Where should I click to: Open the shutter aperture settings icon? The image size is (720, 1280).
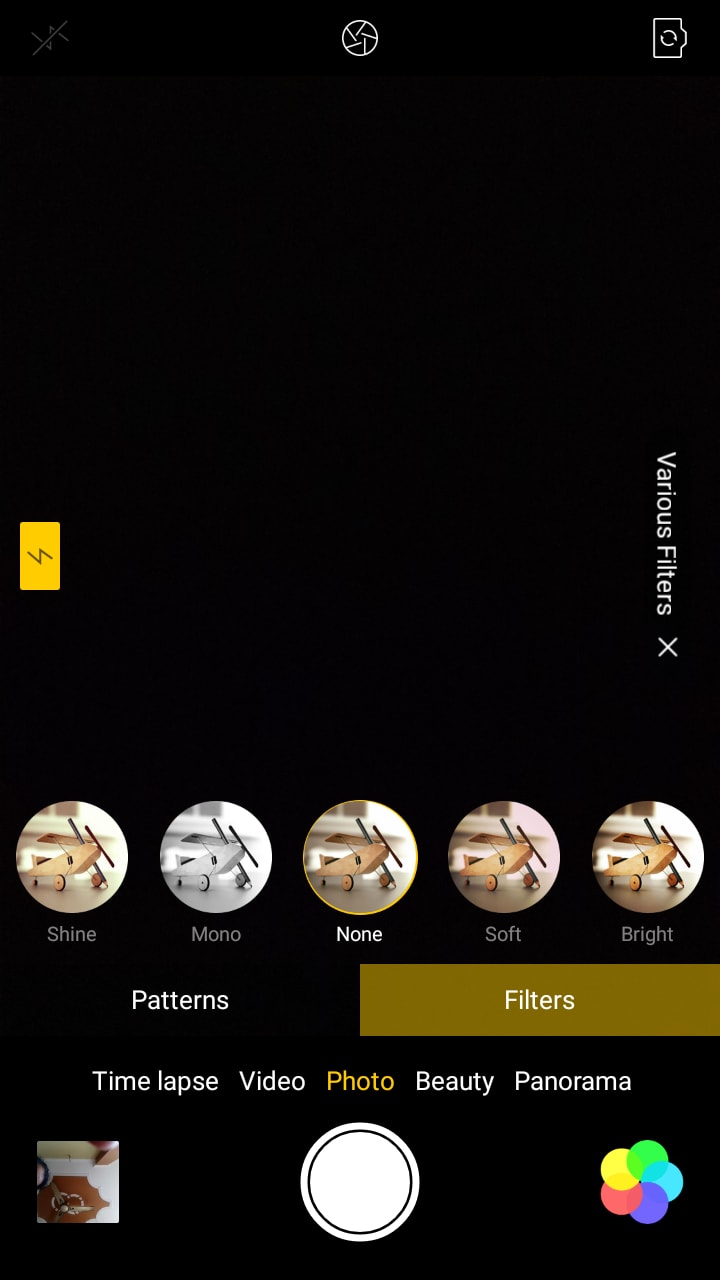coord(360,39)
